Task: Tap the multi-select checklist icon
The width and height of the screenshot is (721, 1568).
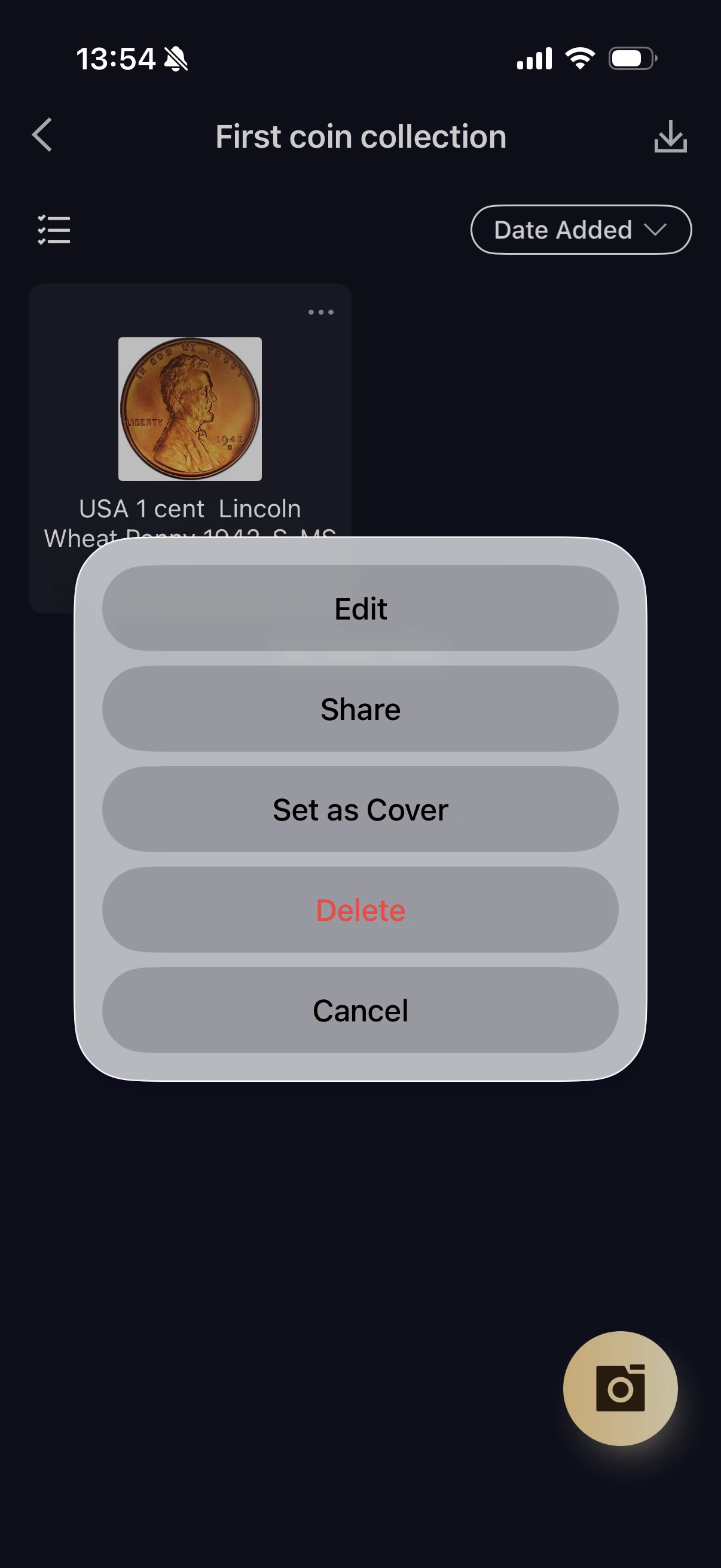Action: [x=54, y=230]
